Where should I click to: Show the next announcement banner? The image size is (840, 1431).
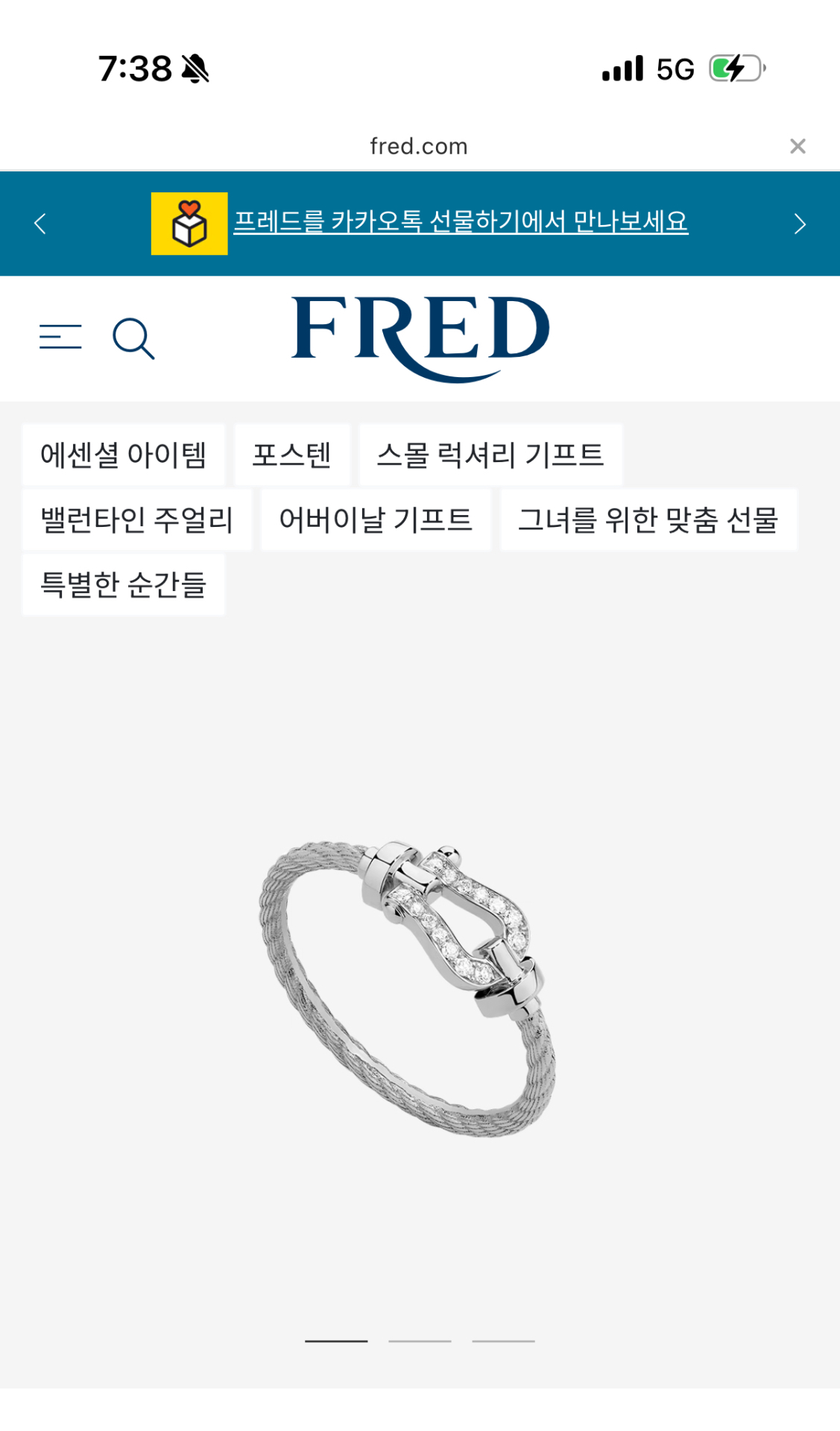pos(800,224)
